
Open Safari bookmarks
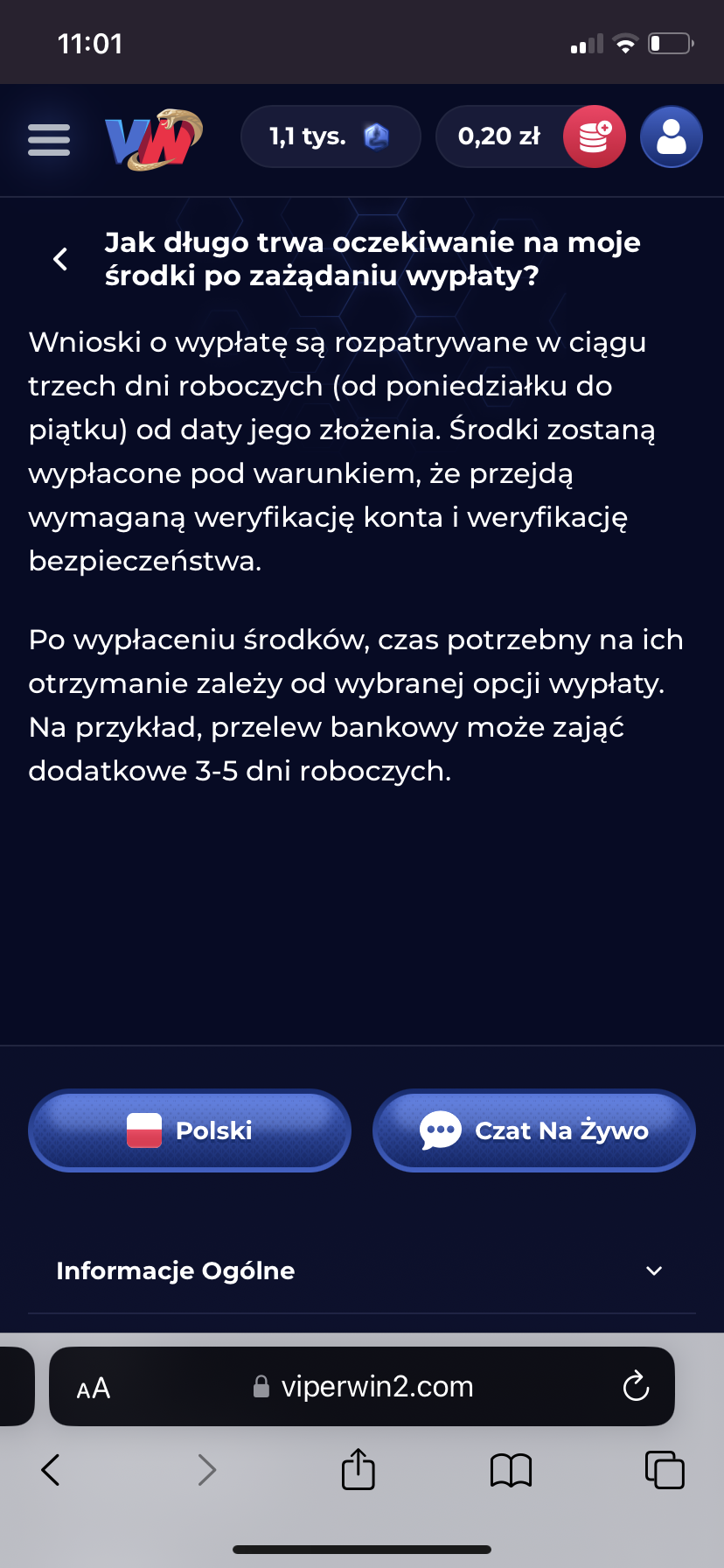coord(512,1470)
